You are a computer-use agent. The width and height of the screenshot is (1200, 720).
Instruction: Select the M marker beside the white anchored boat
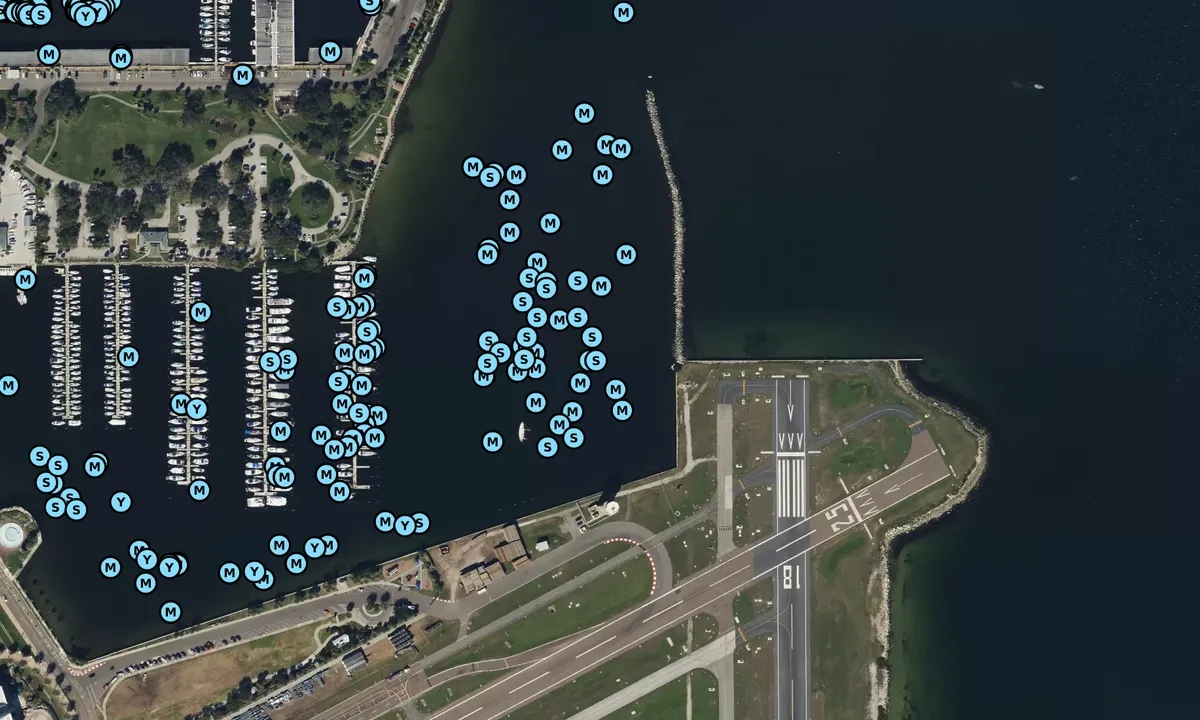pos(493,441)
